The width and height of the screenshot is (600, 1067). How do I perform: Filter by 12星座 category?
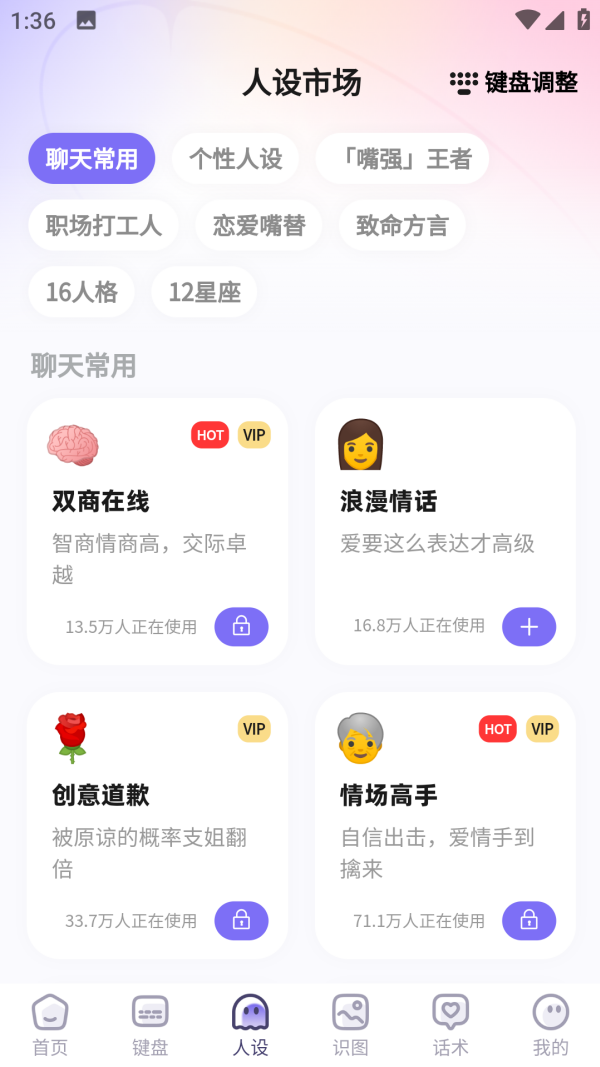tap(204, 291)
